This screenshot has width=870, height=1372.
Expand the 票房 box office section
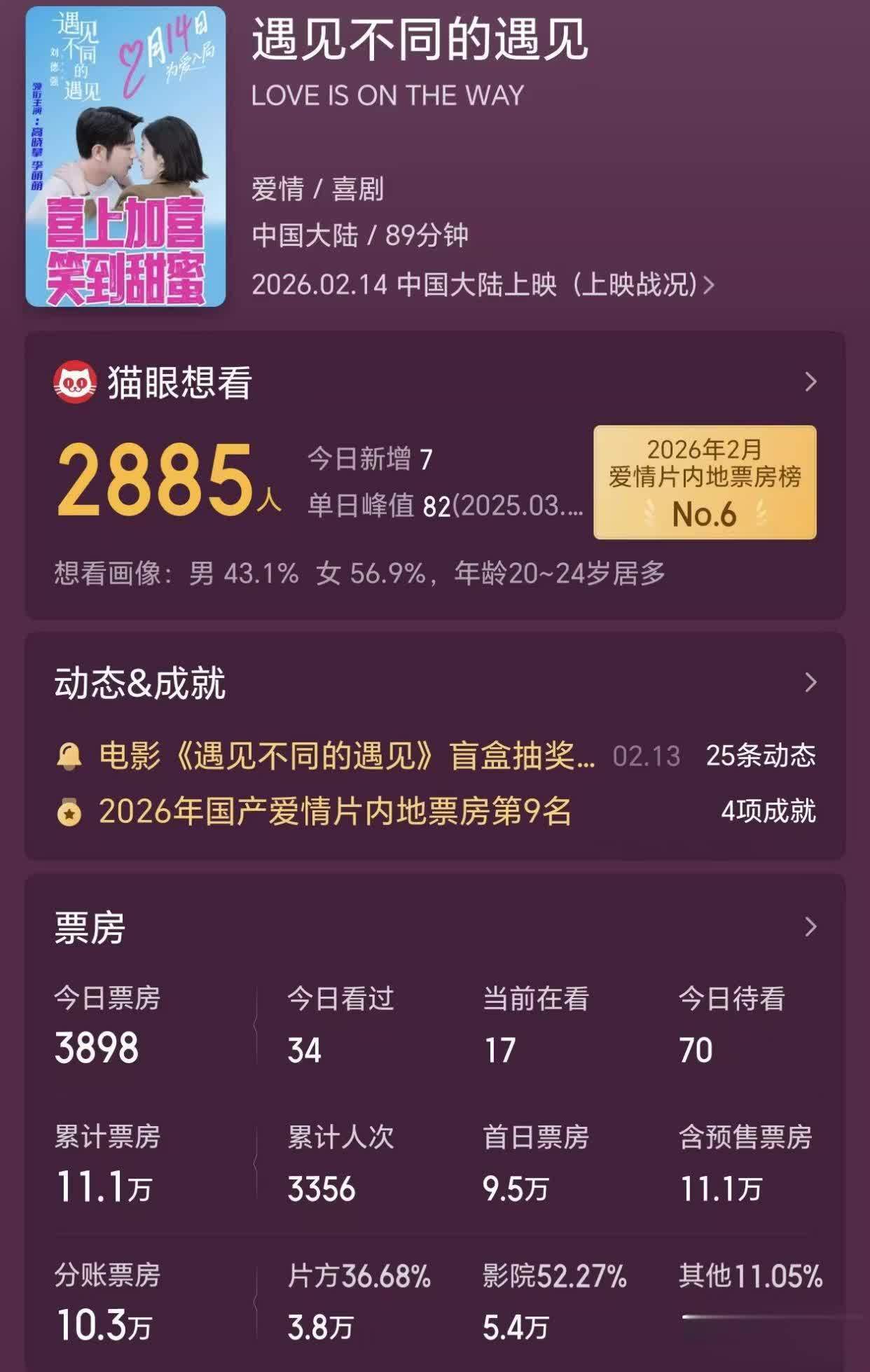click(x=810, y=927)
